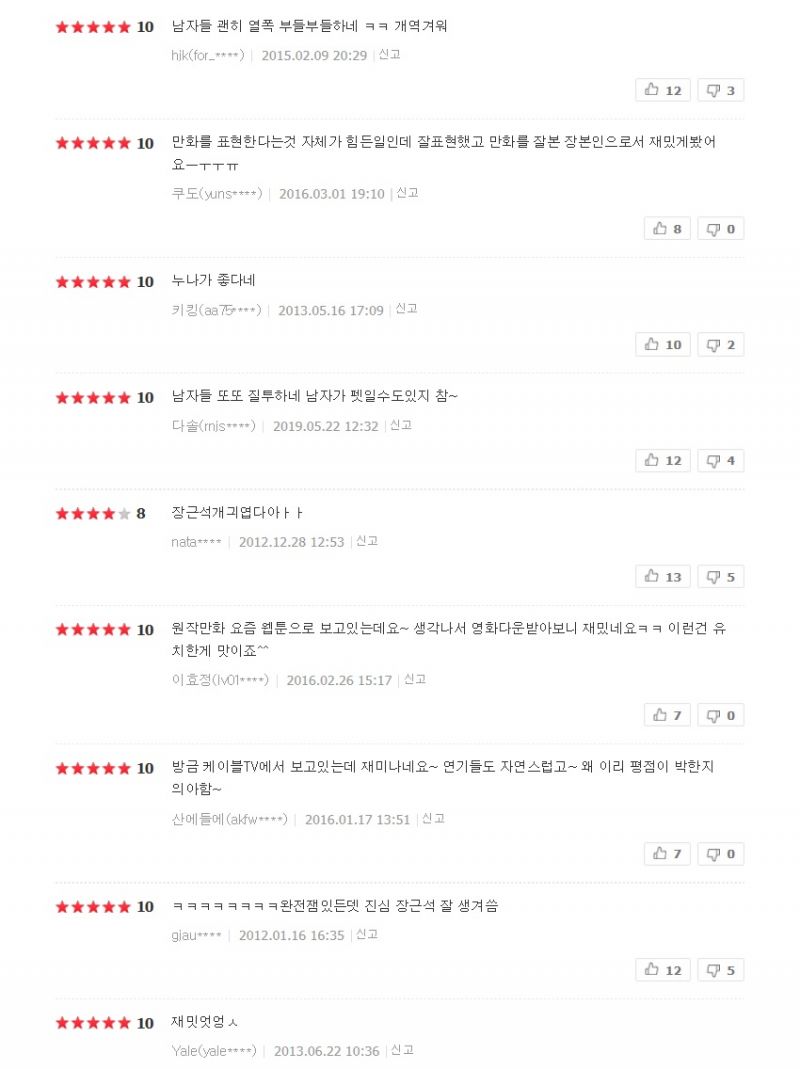Like the review by 이효정(lv01****)
Viewport: 800px width, 1069px height.
667,715
